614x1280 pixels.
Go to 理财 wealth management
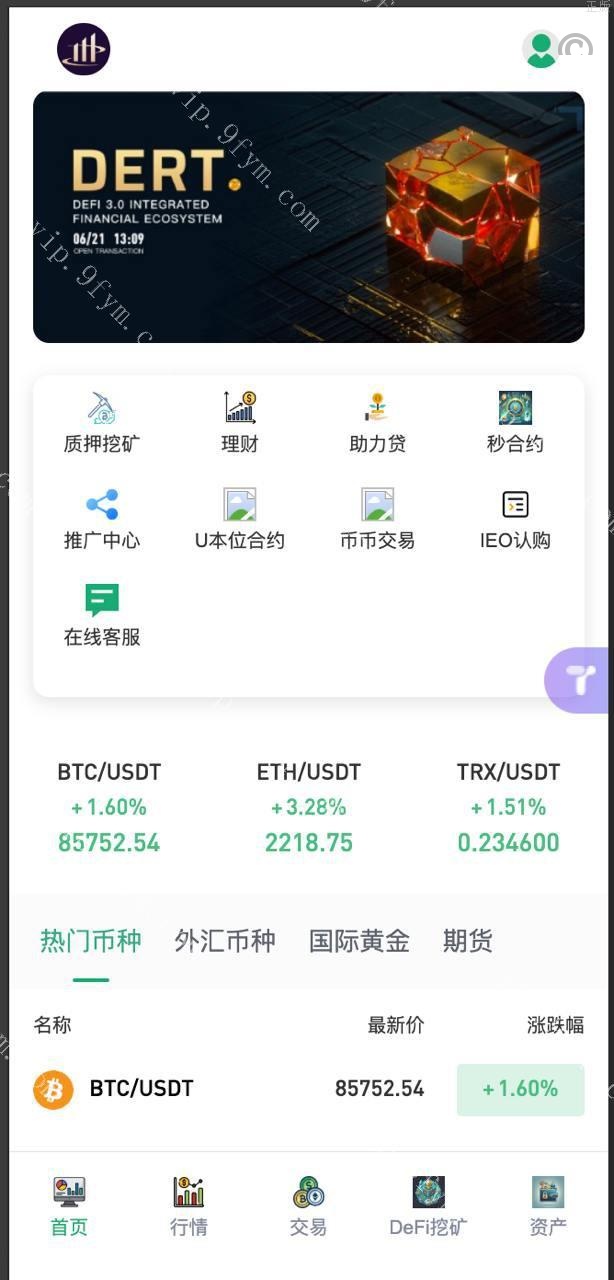240,423
